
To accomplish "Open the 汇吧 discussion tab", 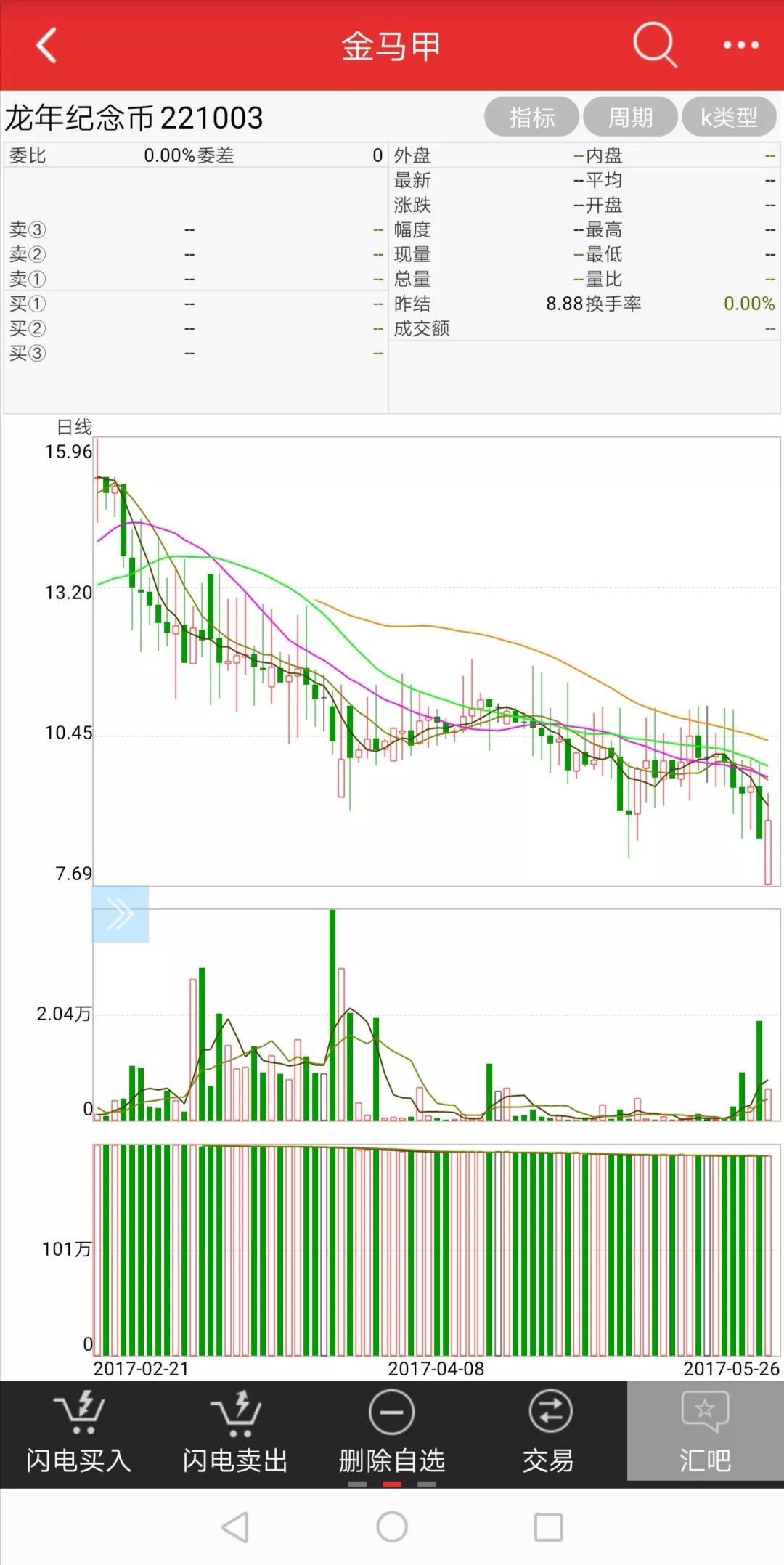I will point(705,1432).
